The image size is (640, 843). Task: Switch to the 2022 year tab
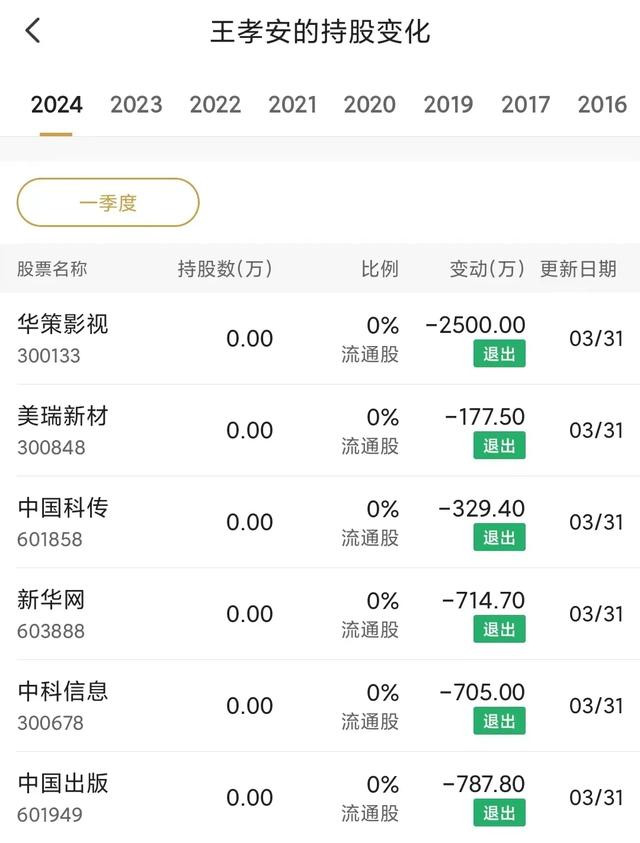click(215, 104)
